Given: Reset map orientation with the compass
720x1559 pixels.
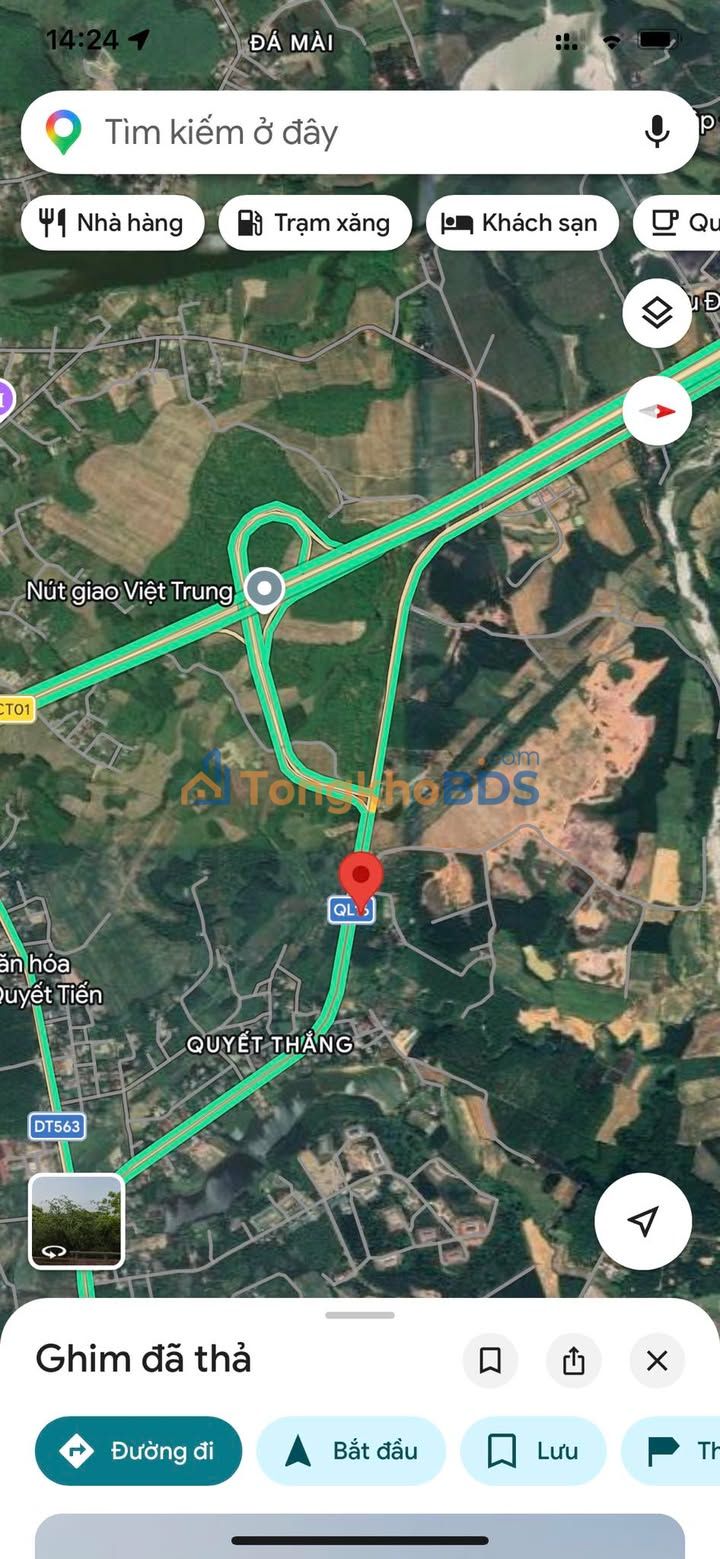Looking at the screenshot, I should point(657,411).
